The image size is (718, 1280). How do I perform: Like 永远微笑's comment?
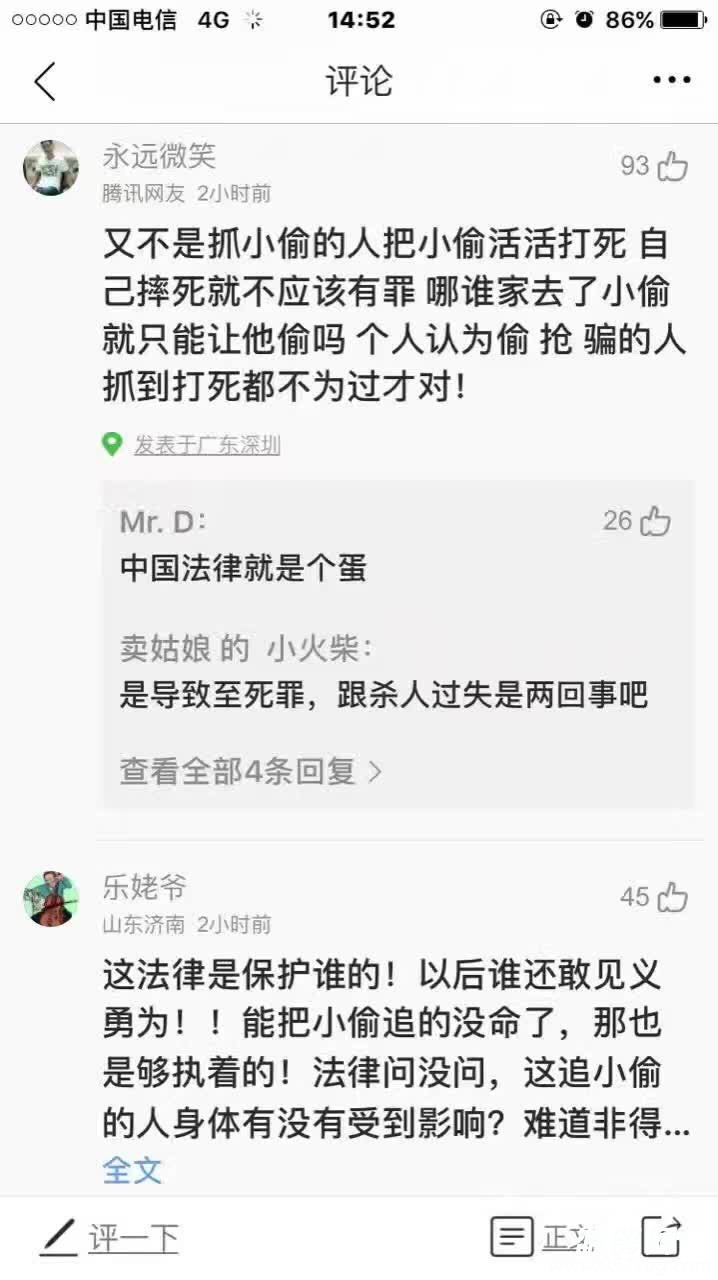[x=671, y=166]
